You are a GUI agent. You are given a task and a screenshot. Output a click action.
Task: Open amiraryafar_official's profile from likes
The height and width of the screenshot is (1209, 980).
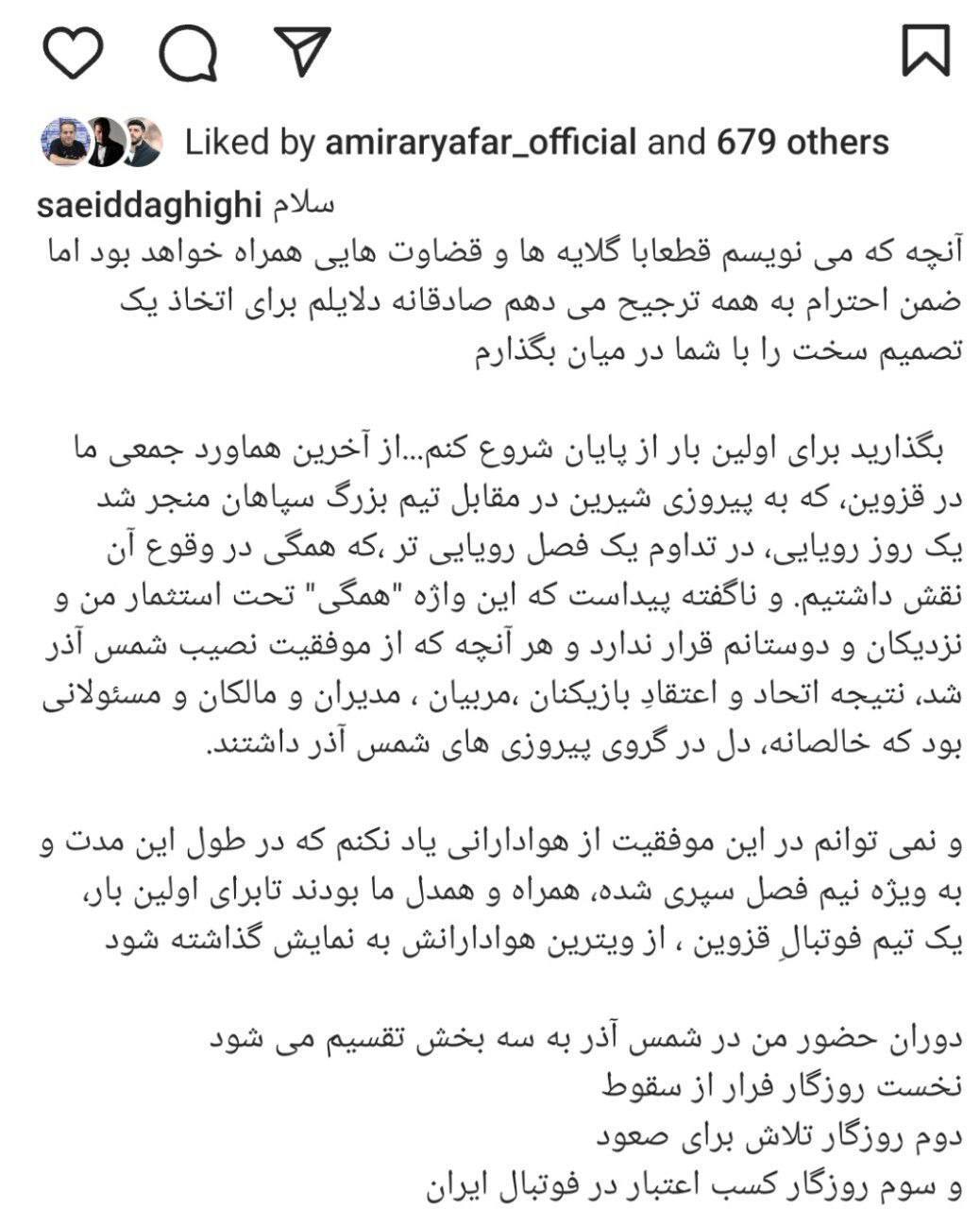point(481,143)
